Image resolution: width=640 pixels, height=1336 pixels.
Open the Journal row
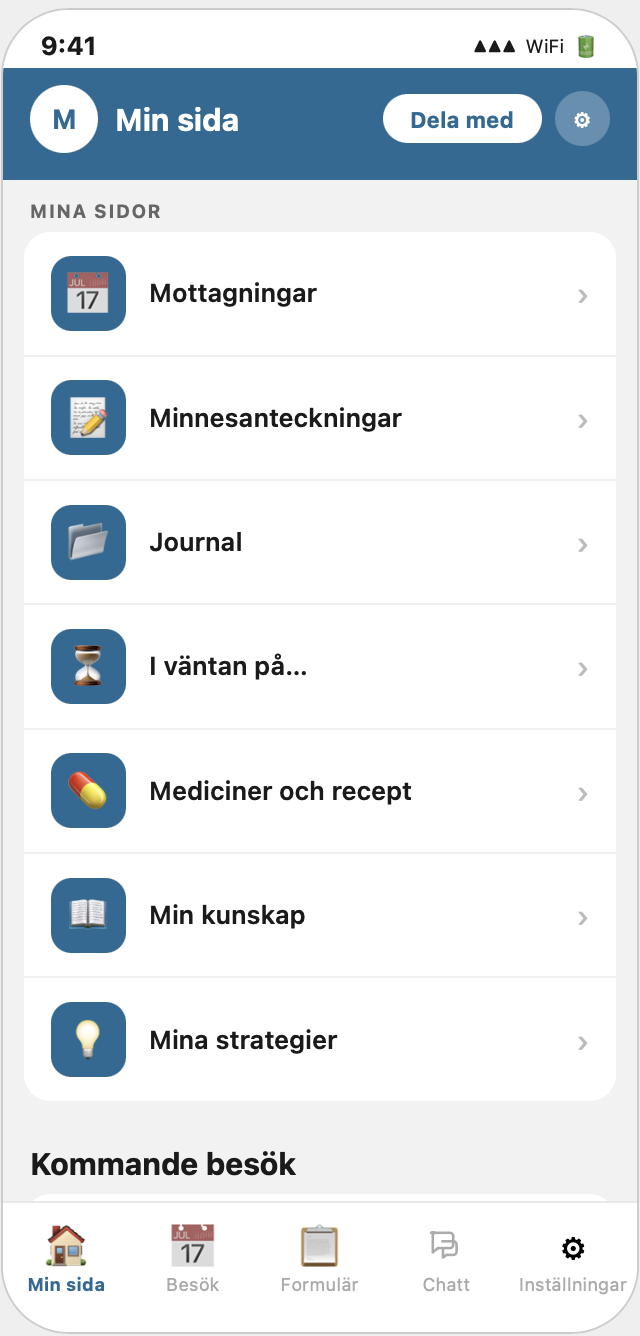[x=320, y=542]
